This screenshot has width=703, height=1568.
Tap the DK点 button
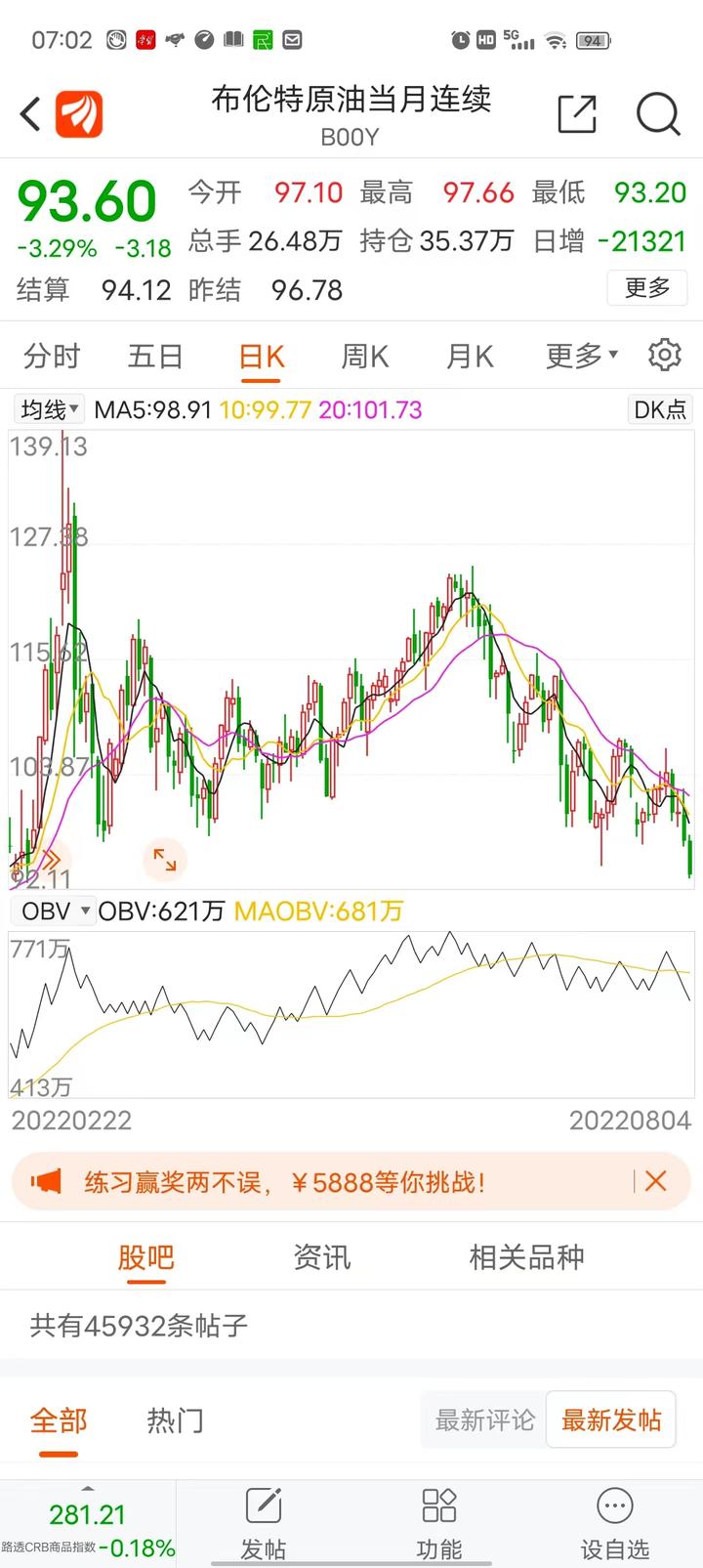click(660, 408)
